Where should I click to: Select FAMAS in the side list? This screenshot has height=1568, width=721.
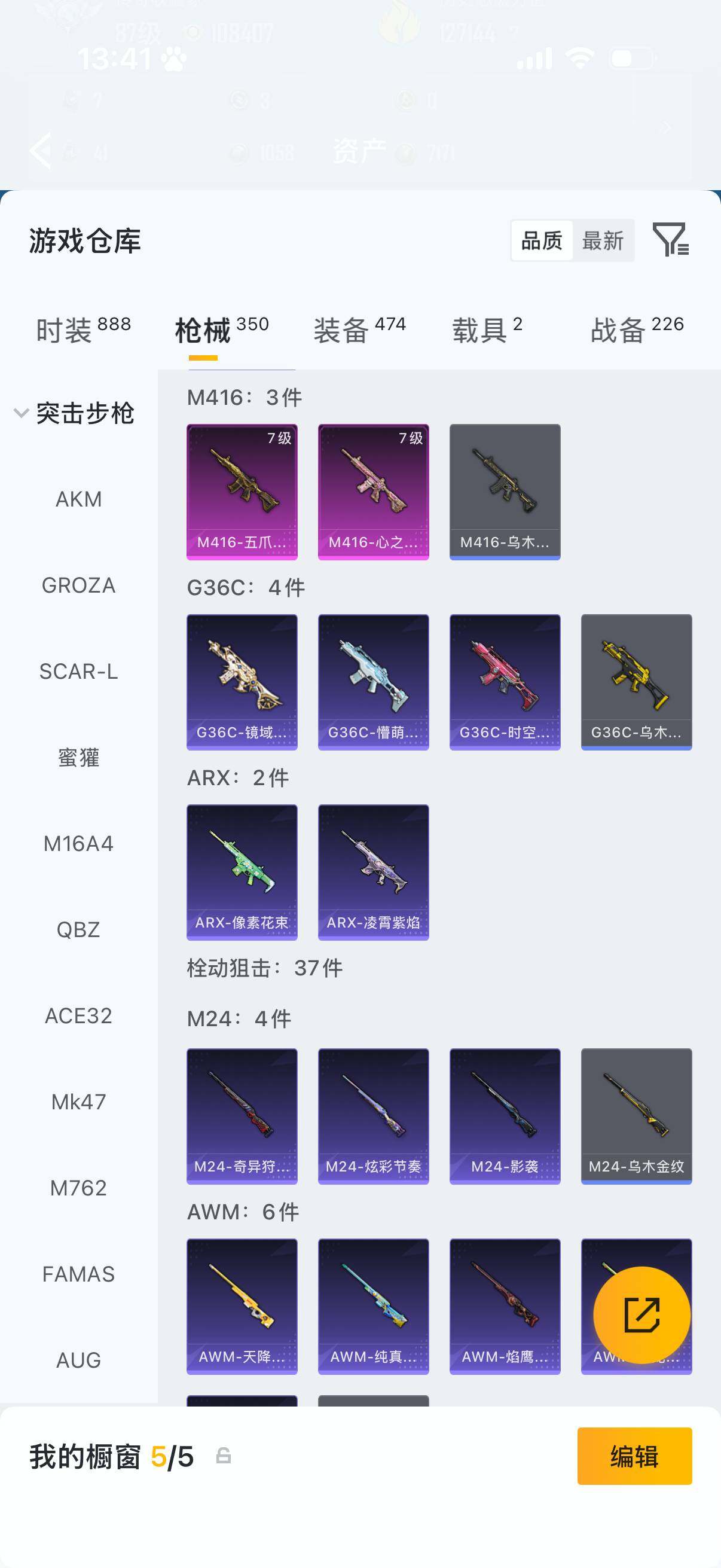(x=78, y=1274)
